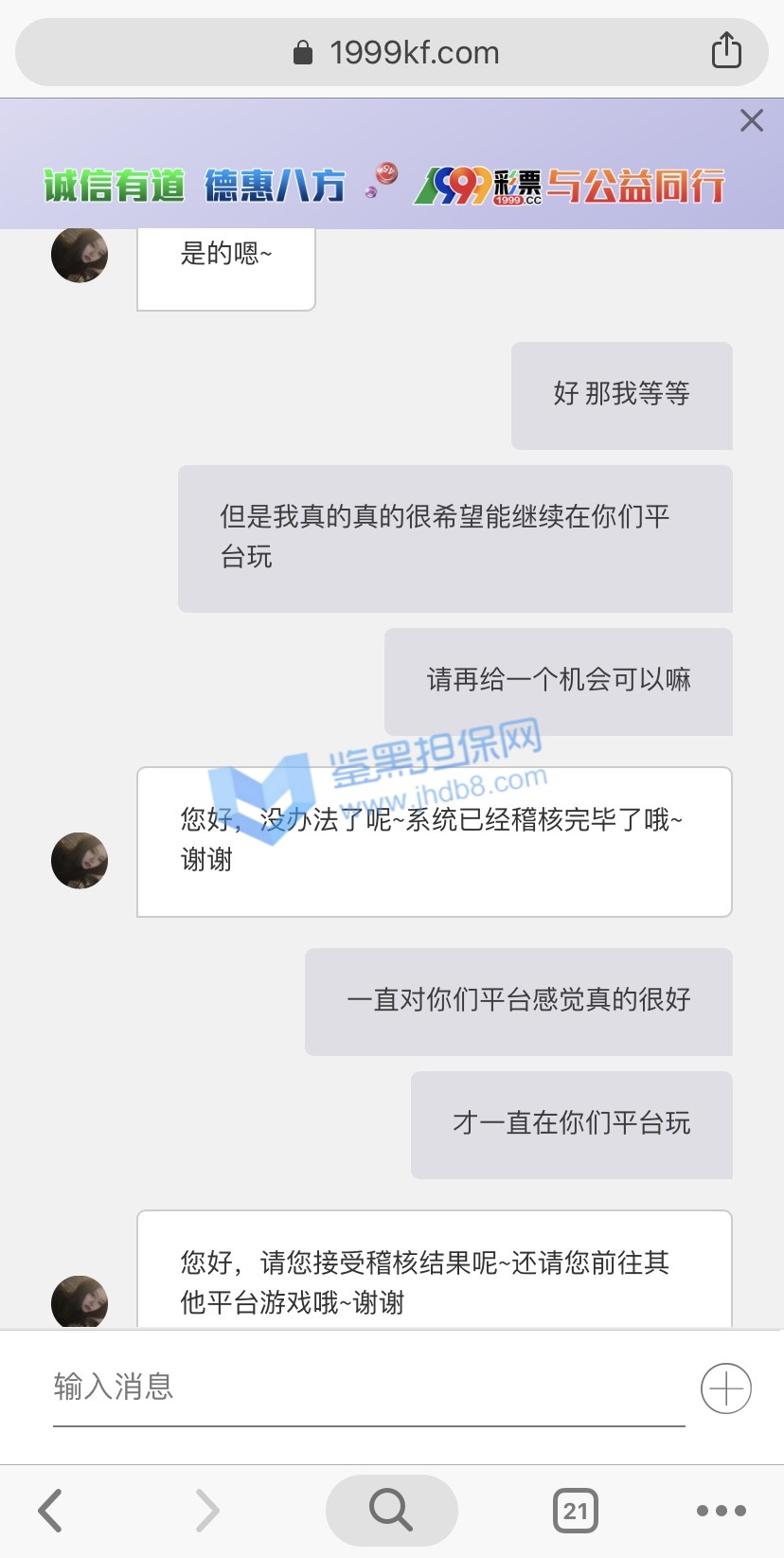Go forward in browser history
Screen dimensions: 784x1558
point(207,1510)
